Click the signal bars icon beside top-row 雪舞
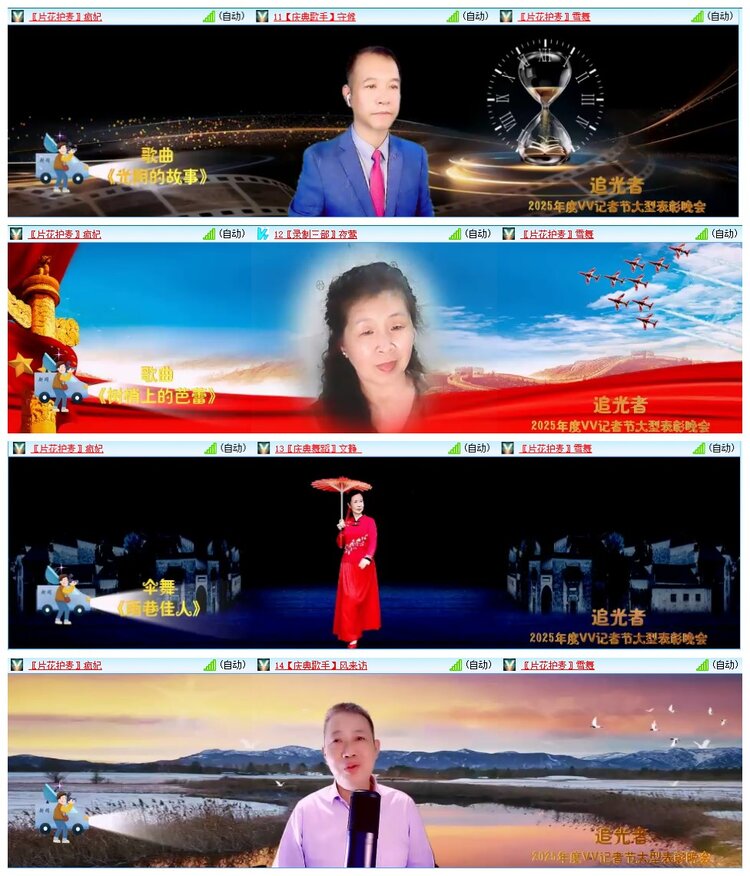The height and width of the screenshot is (876, 750). pos(700,15)
